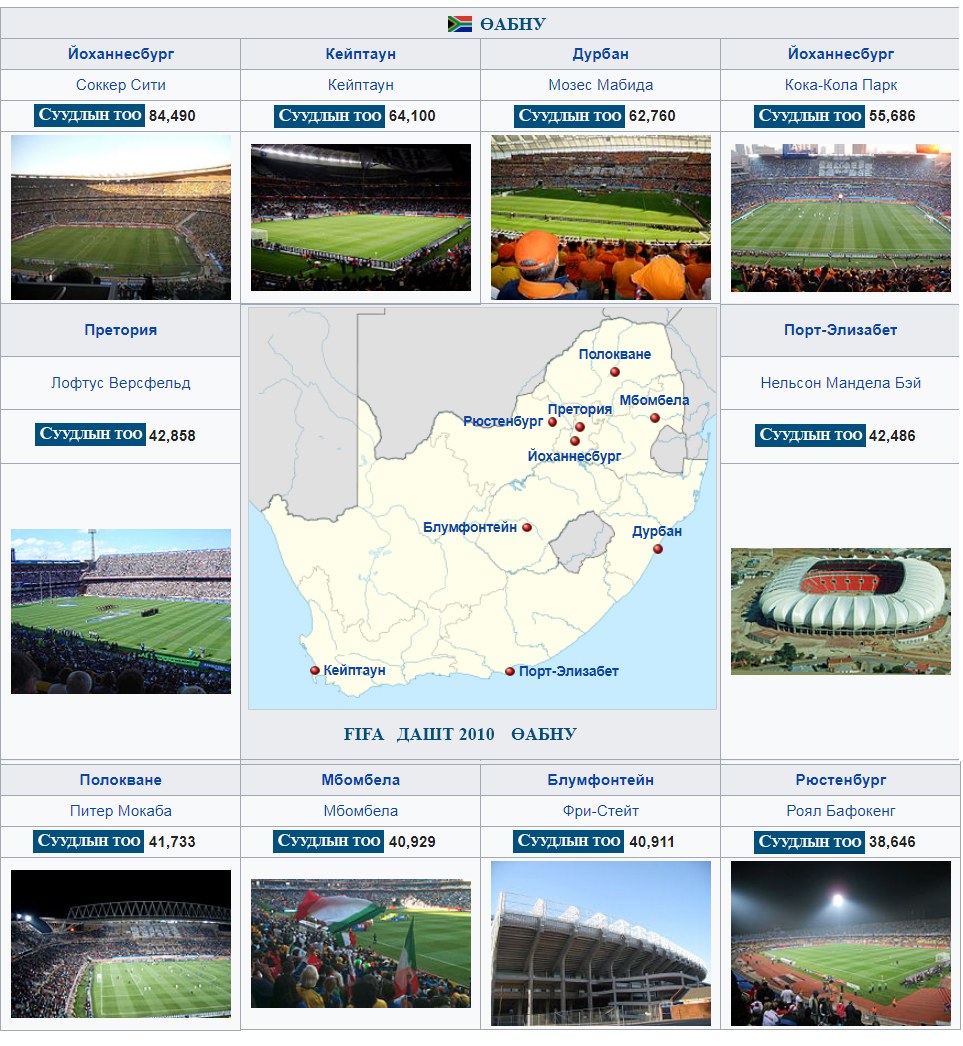Visit the Питер Мокаба stadium link
Image resolution: width=963 pixels, height=1046 pixels.
pyautogui.click(x=121, y=811)
